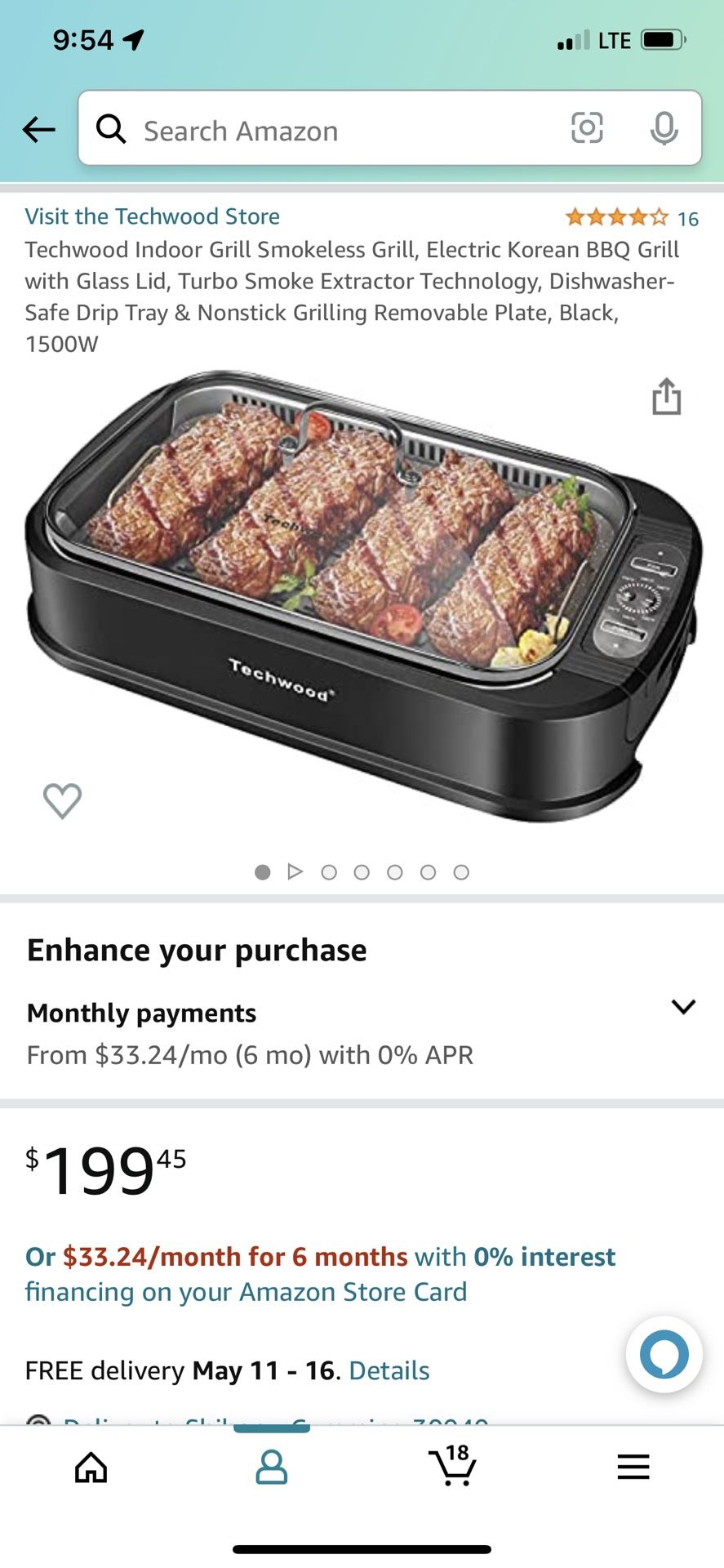Expand the Monthly payments section chevron
The height and width of the screenshot is (1568, 724).
(x=684, y=1007)
